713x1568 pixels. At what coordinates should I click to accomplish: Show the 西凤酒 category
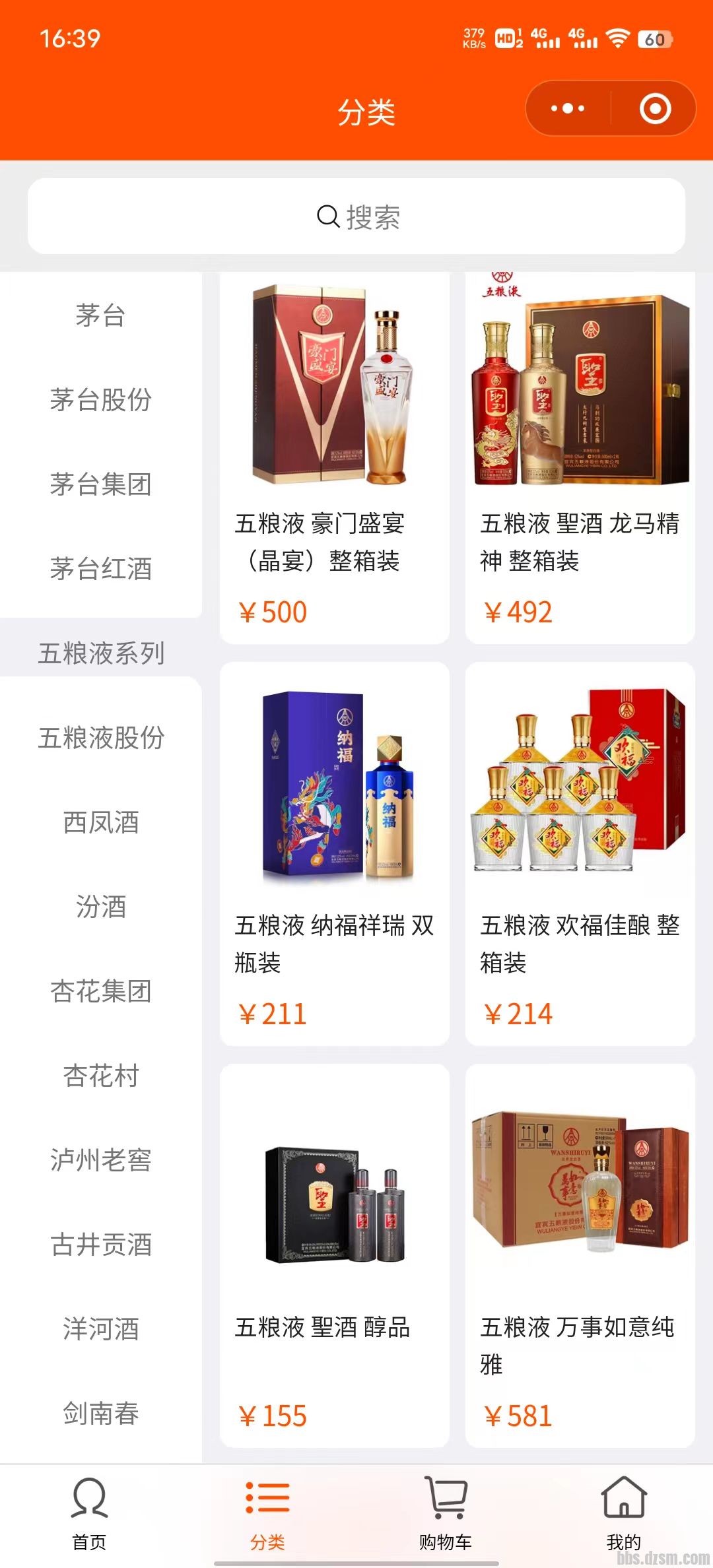click(x=100, y=822)
